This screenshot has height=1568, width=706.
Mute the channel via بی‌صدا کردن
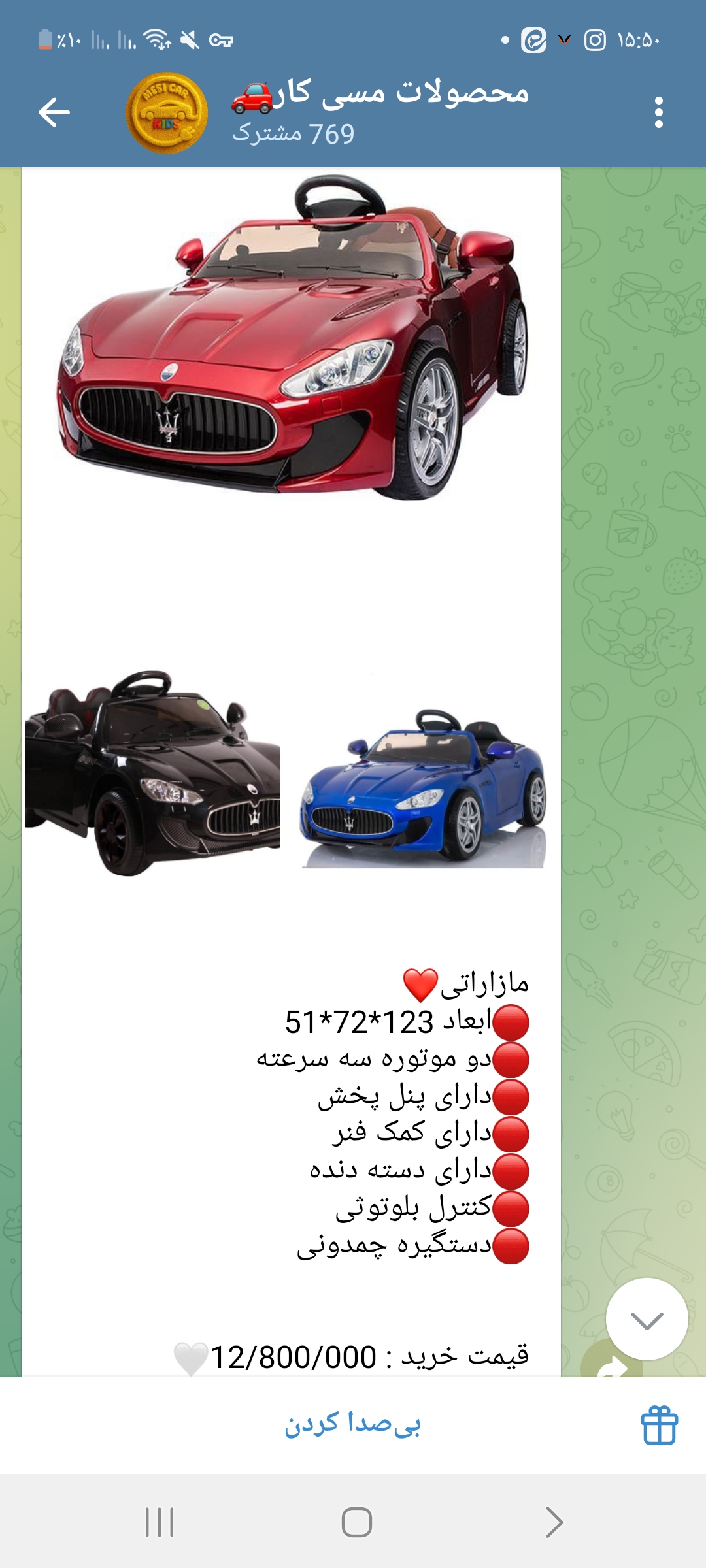click(353, 1425)
